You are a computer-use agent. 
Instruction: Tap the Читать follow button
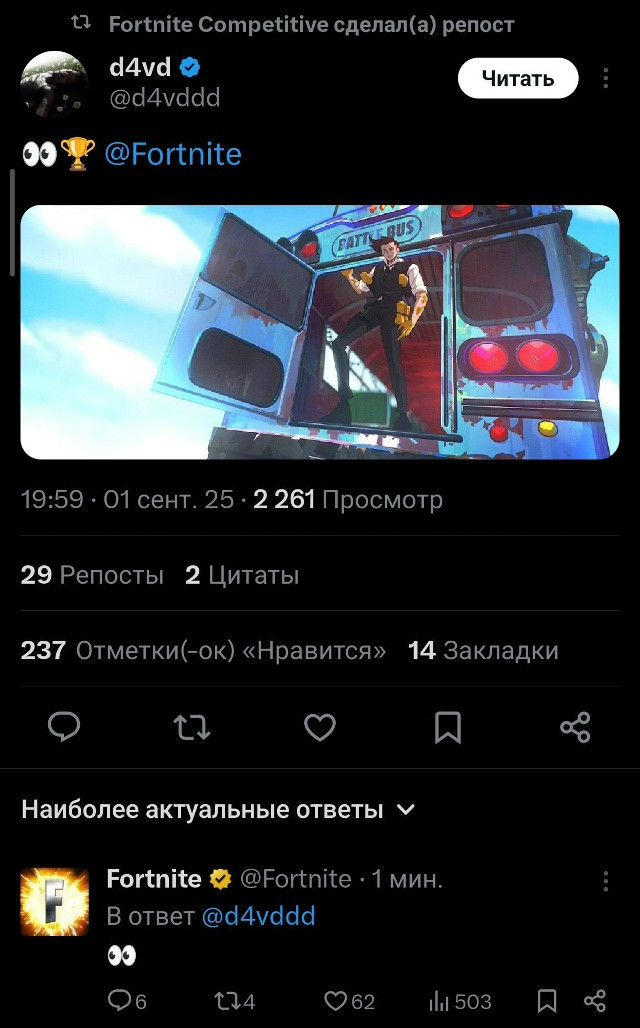[518, 79]
